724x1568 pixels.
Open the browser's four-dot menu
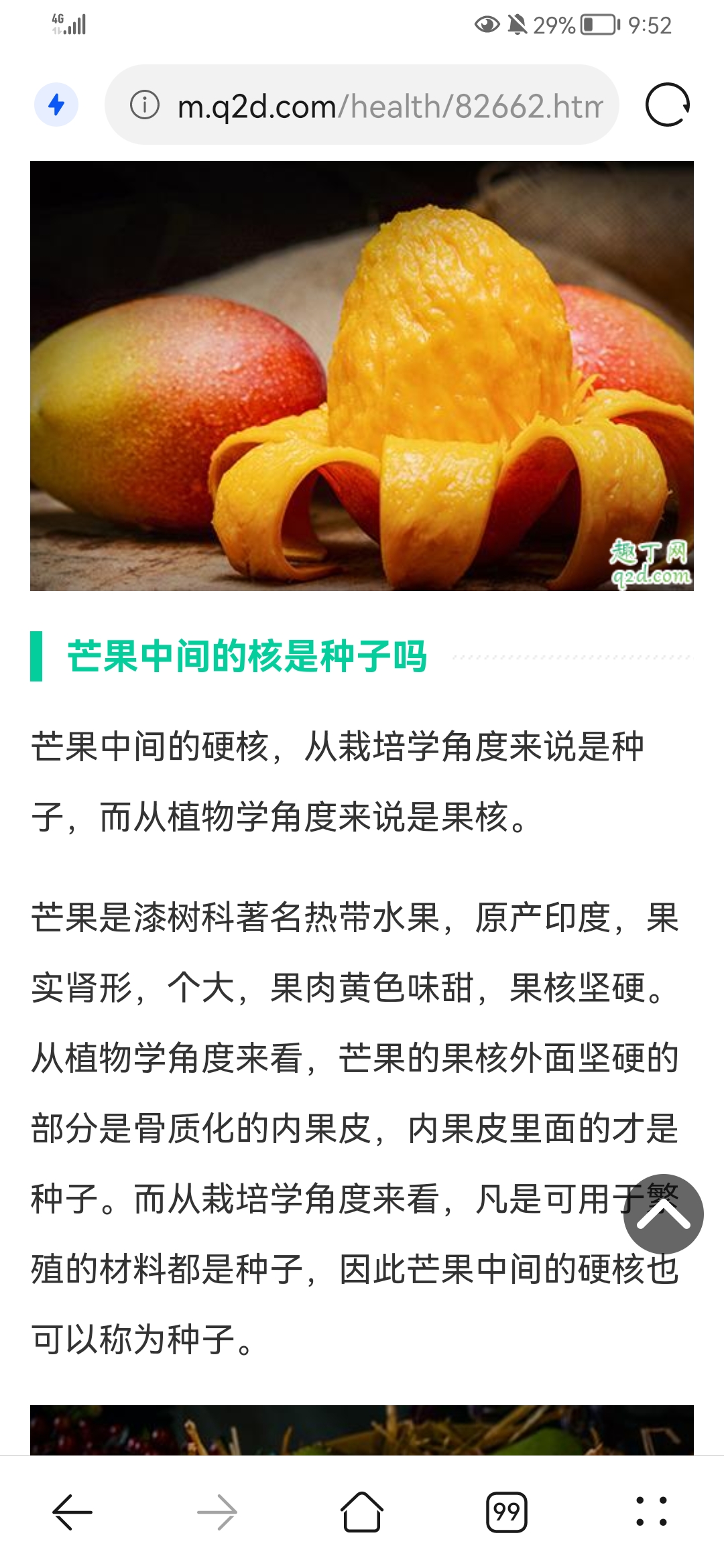tap(651, 1512)
